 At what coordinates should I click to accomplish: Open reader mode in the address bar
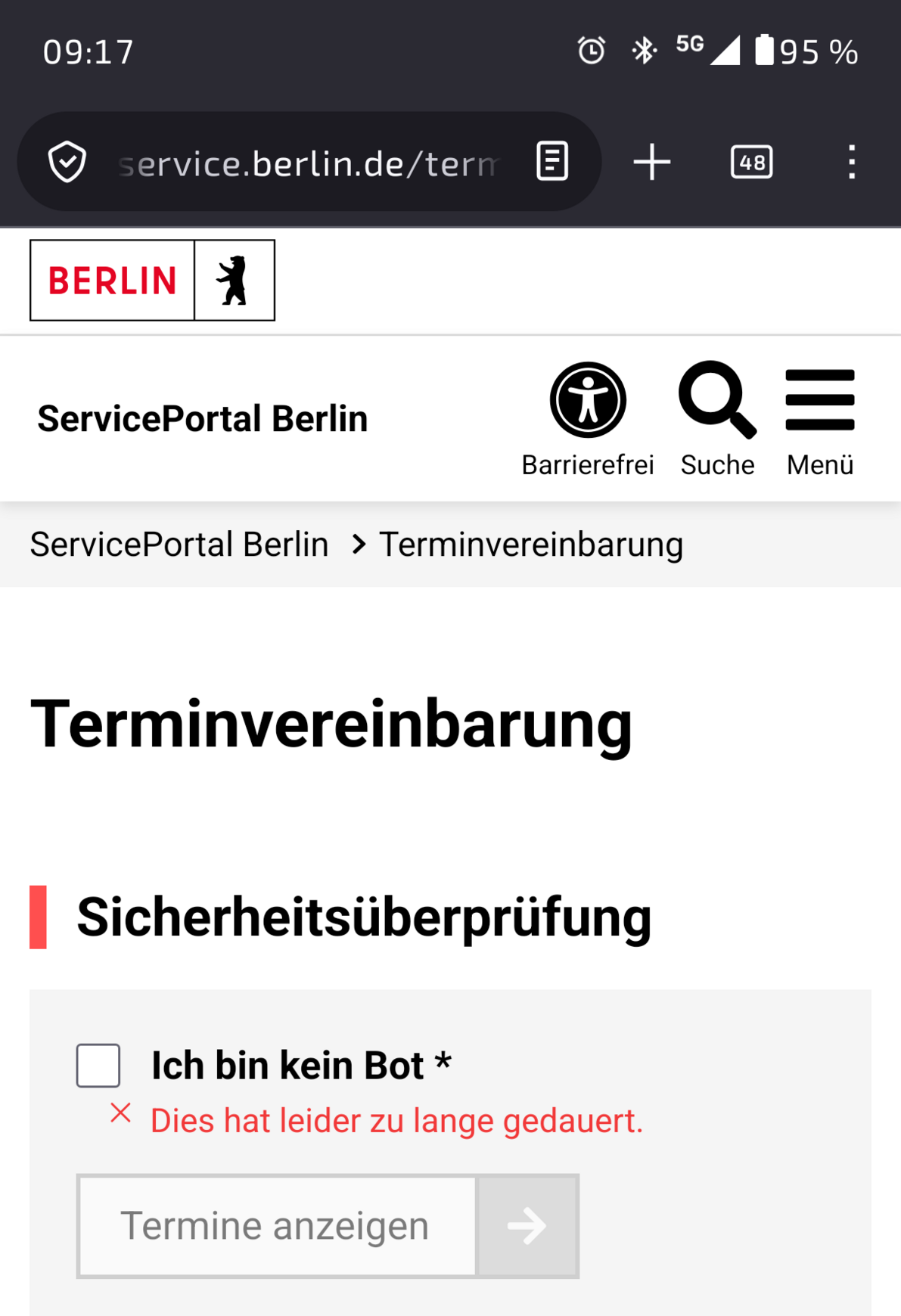(x=552, y=161)
